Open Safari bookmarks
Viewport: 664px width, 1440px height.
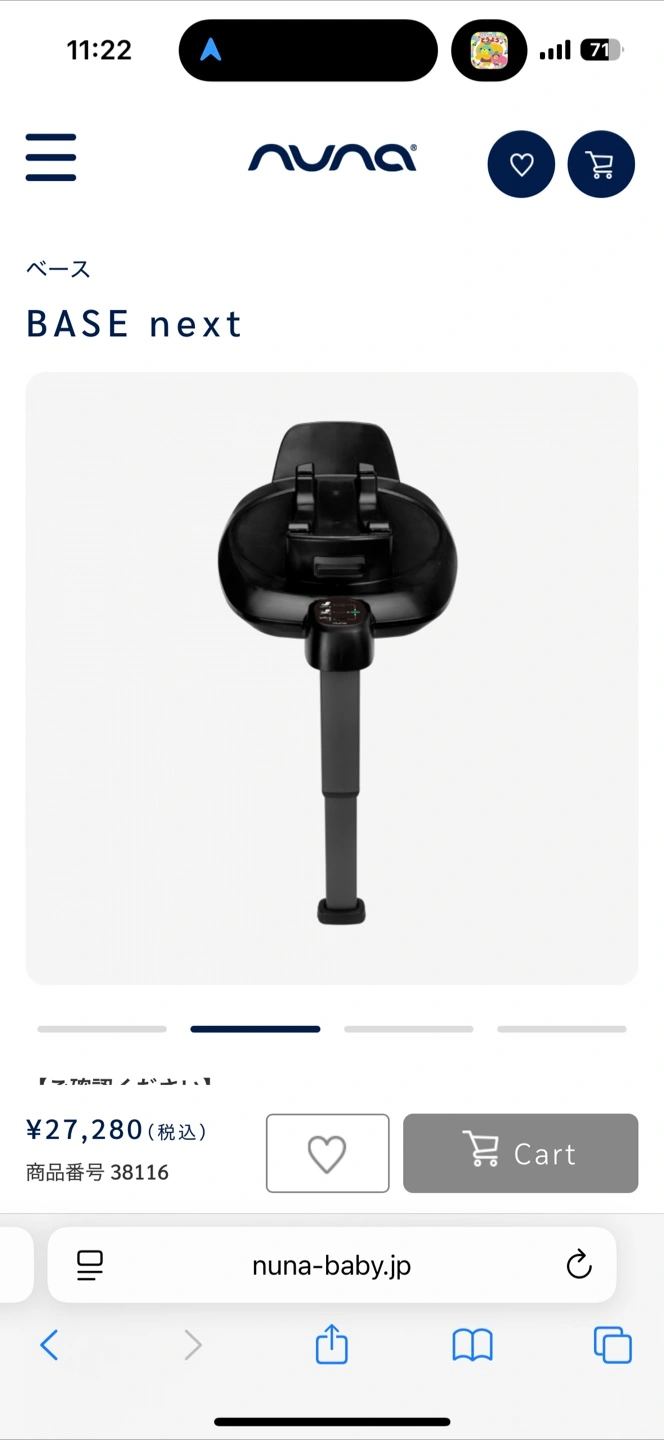click(x=473, y=1345)
